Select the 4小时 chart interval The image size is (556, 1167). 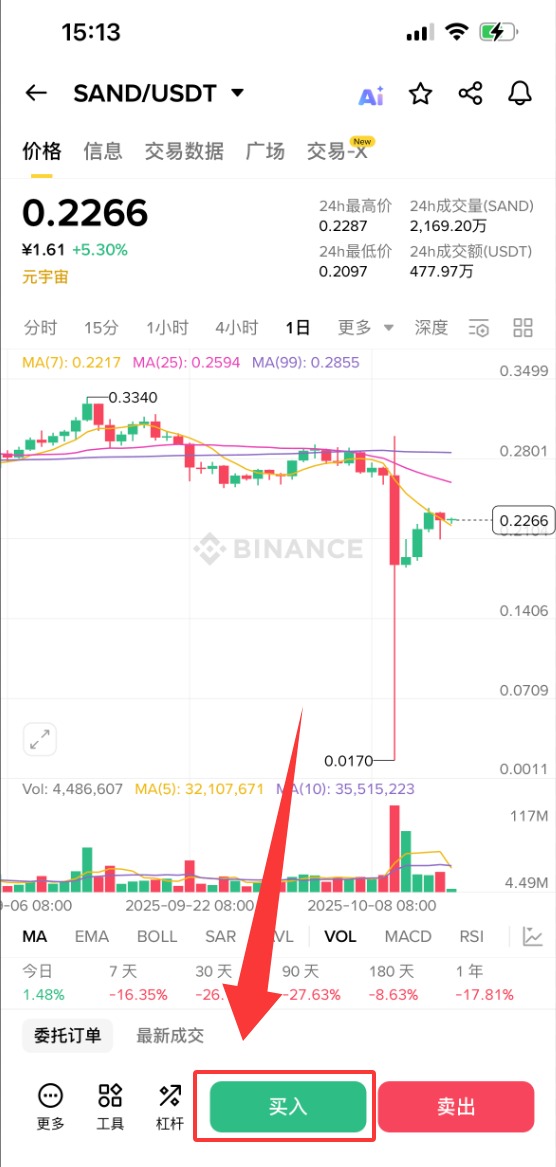click(237, 327)
